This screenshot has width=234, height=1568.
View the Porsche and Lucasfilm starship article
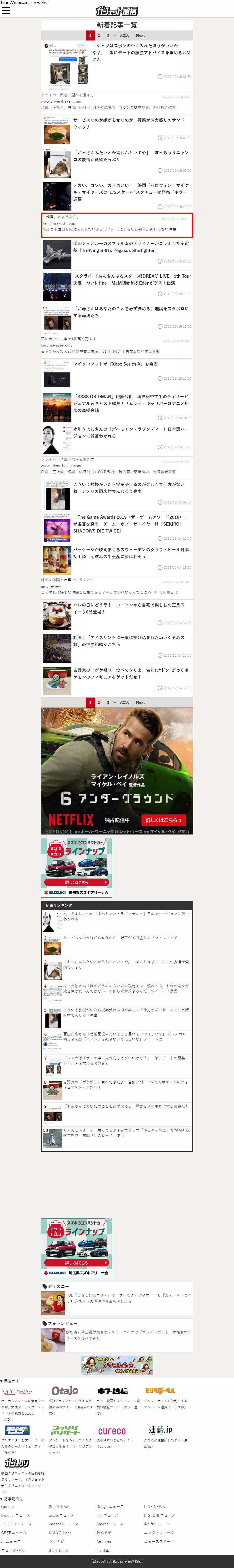(x=131, y=246)
